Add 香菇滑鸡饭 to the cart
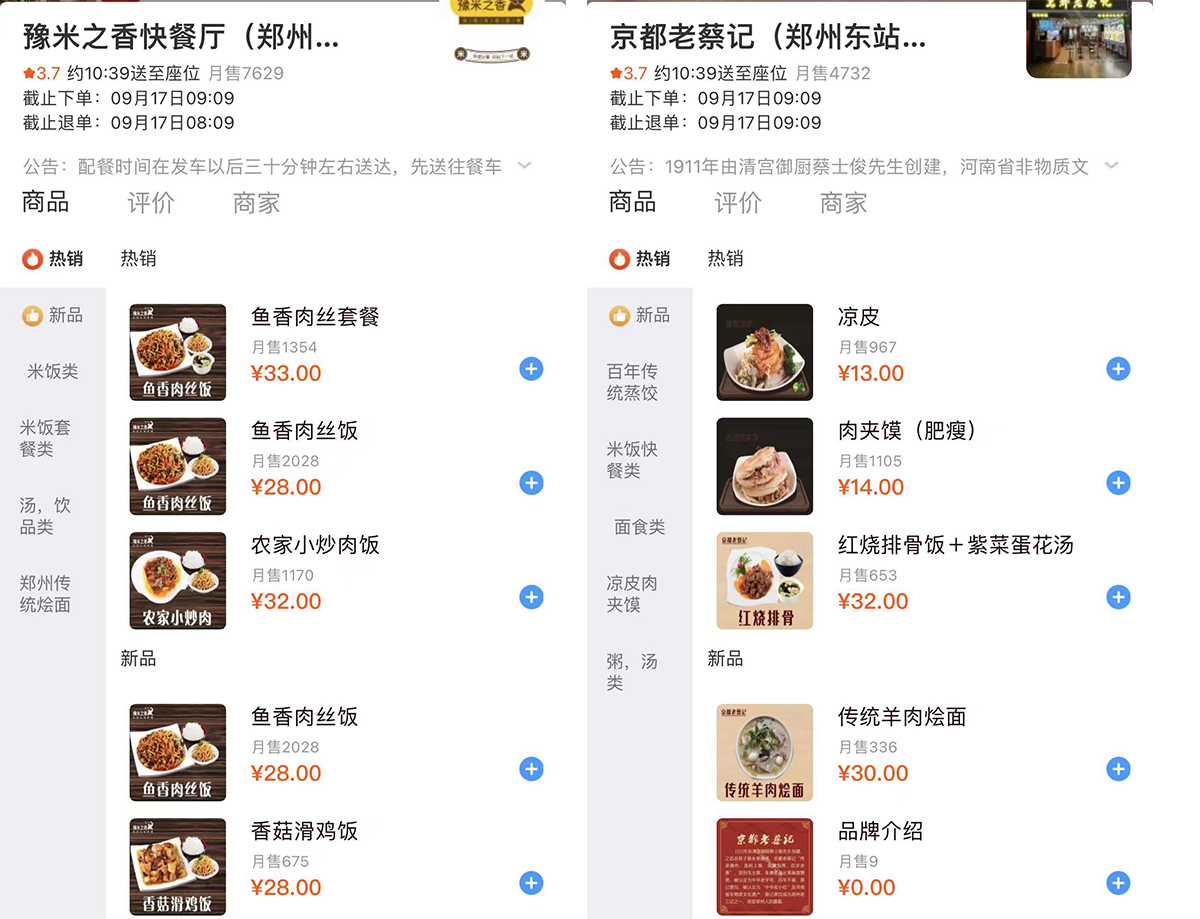 531,883
